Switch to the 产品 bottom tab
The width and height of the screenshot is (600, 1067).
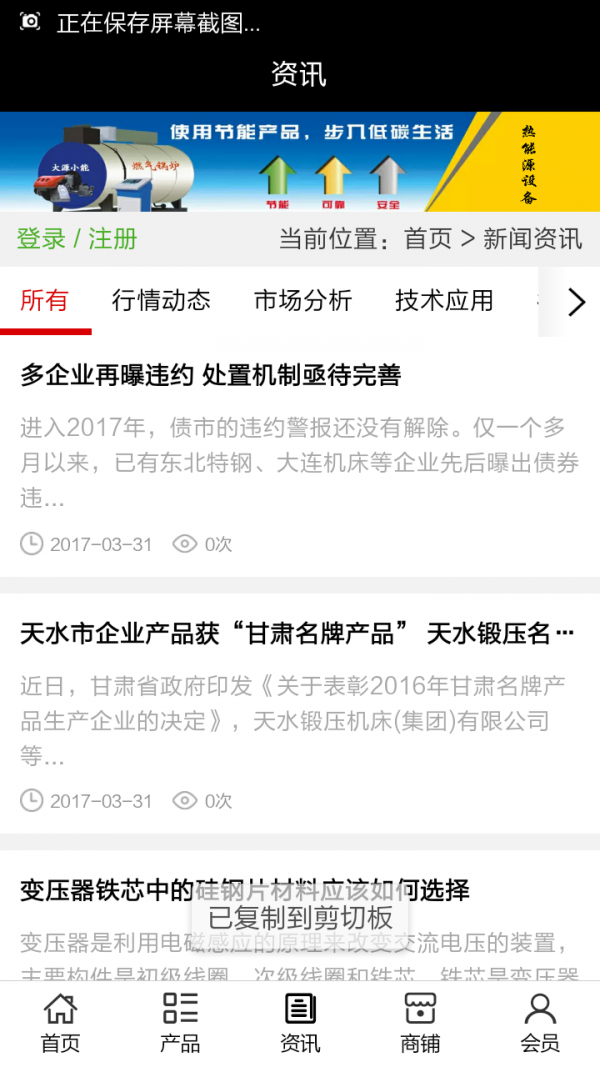(x=180, y=1023)
